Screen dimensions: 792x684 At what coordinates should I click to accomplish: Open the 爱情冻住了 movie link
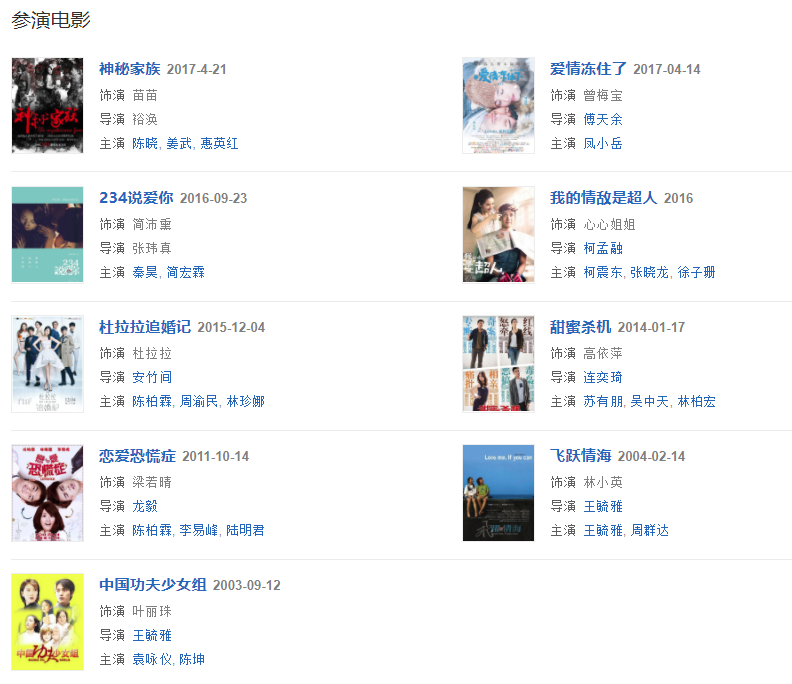click(588, 69)
